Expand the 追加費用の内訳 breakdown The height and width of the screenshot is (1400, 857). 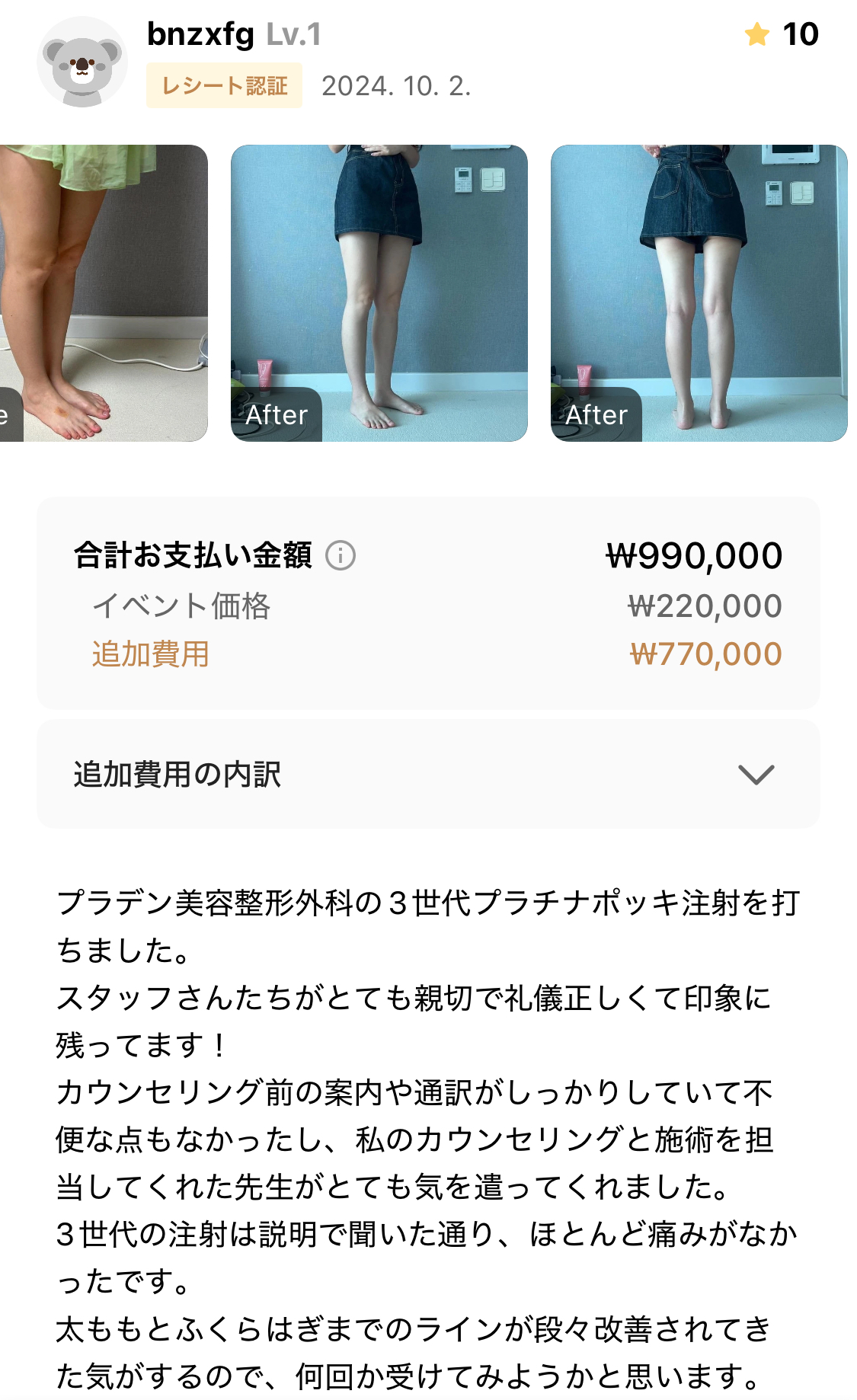pyautogui.click(x=755, y=775)
